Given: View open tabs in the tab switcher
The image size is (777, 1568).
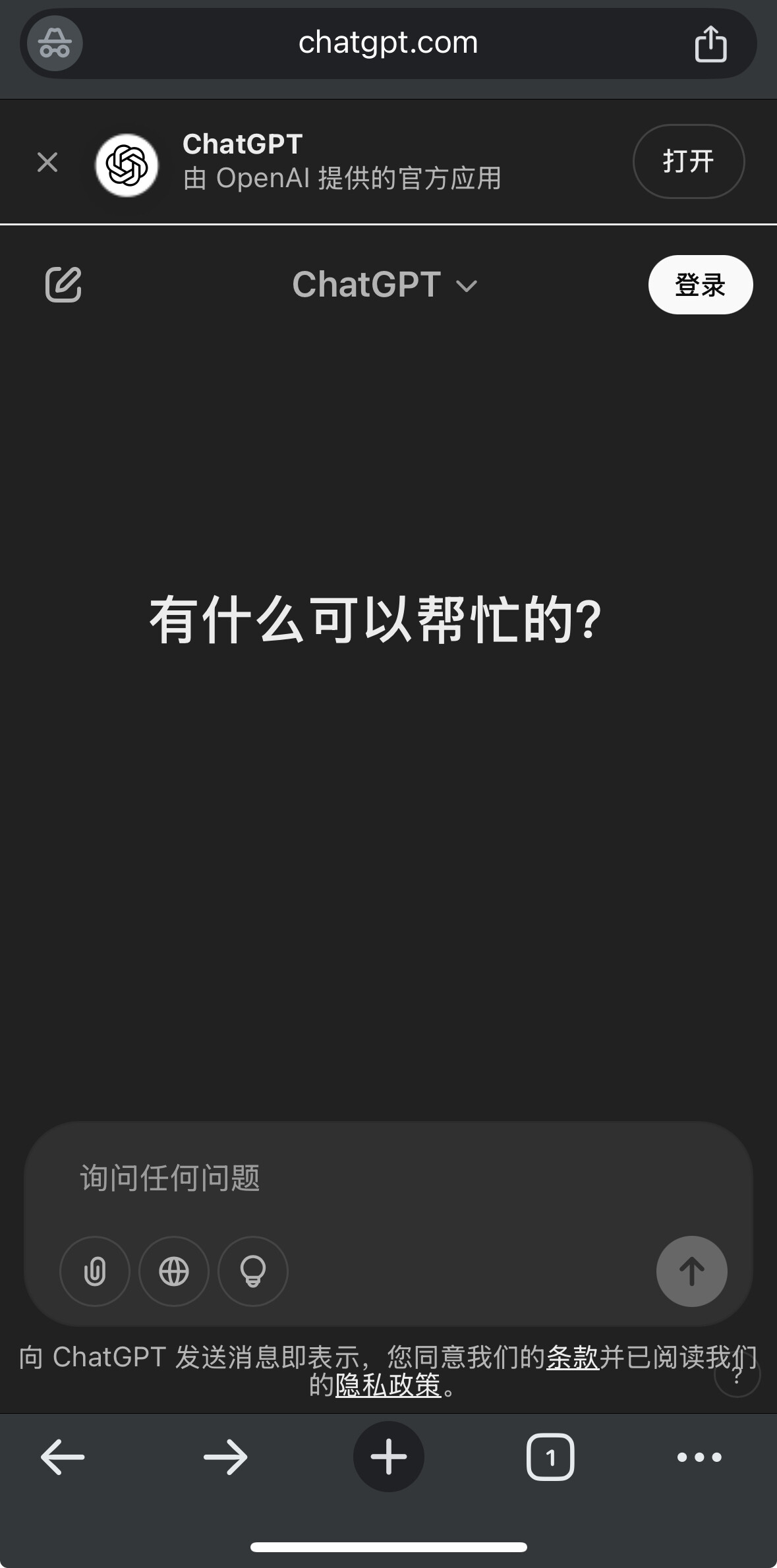Looking at the screenshot, I should [550, 1457].
